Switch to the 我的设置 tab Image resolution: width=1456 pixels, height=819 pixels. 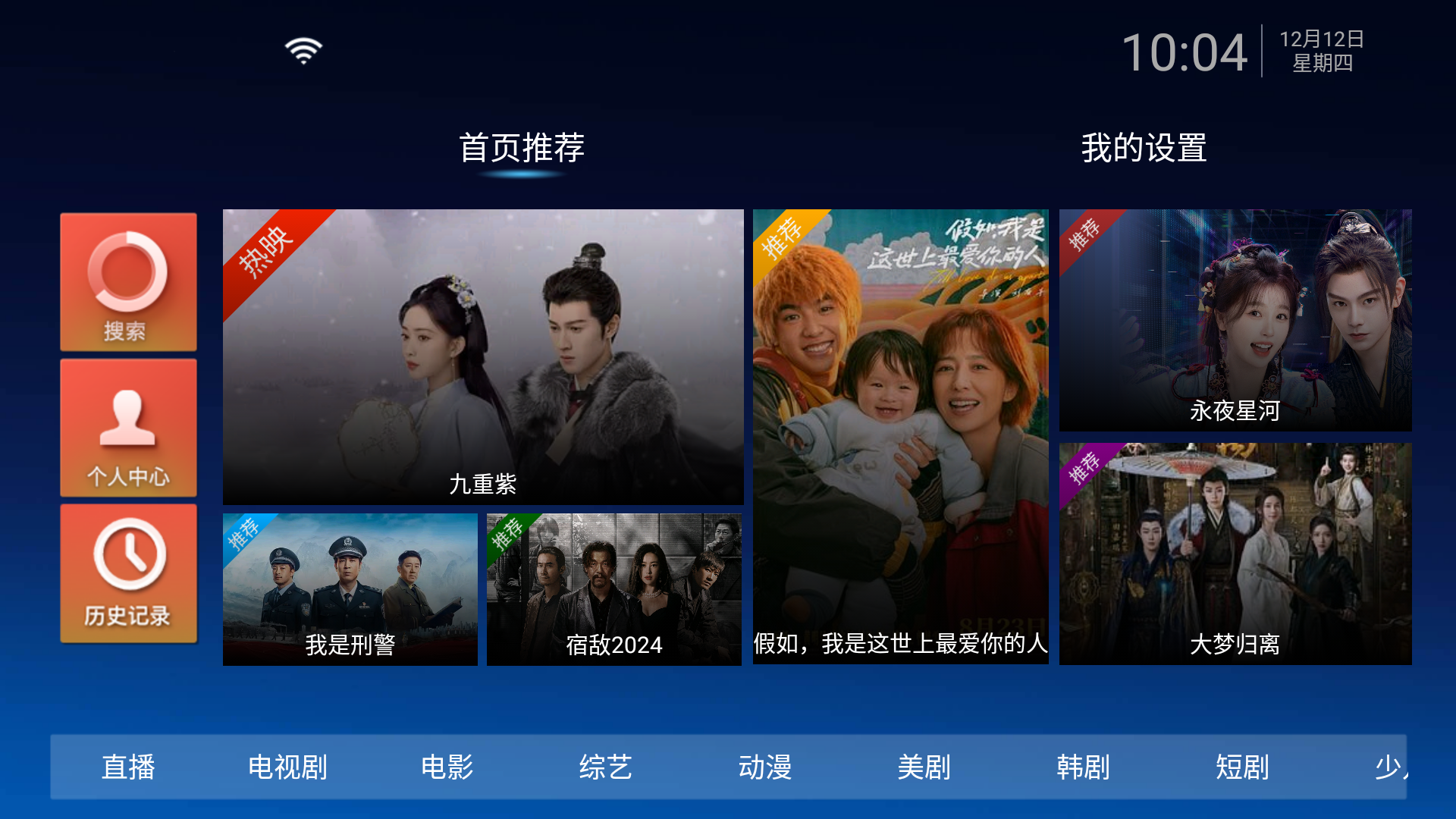point(1143,148)
